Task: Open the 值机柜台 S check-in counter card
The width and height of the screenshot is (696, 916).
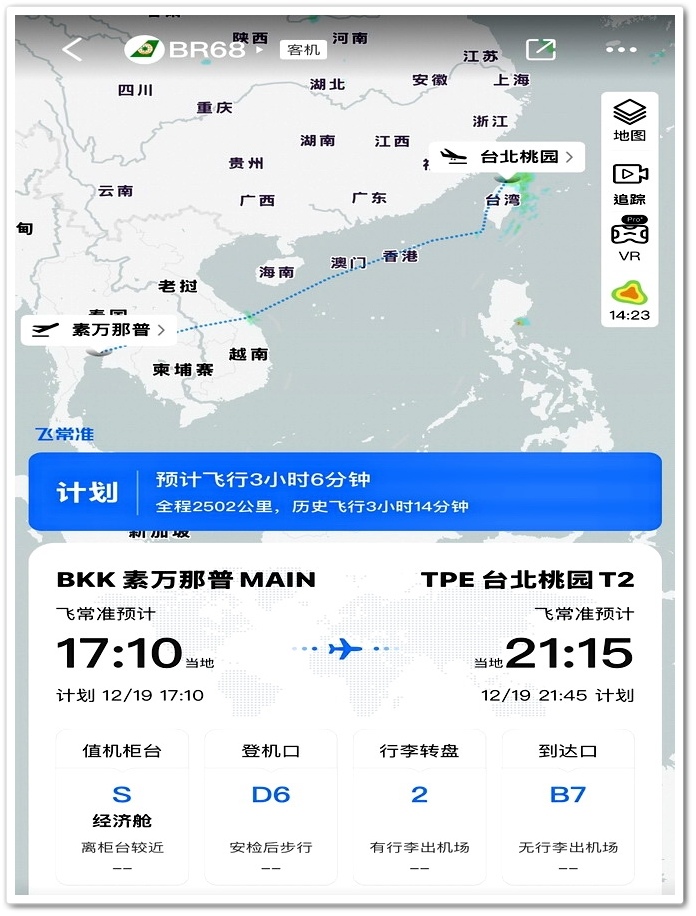Action: pyautogui.click(x=122, y=806)
